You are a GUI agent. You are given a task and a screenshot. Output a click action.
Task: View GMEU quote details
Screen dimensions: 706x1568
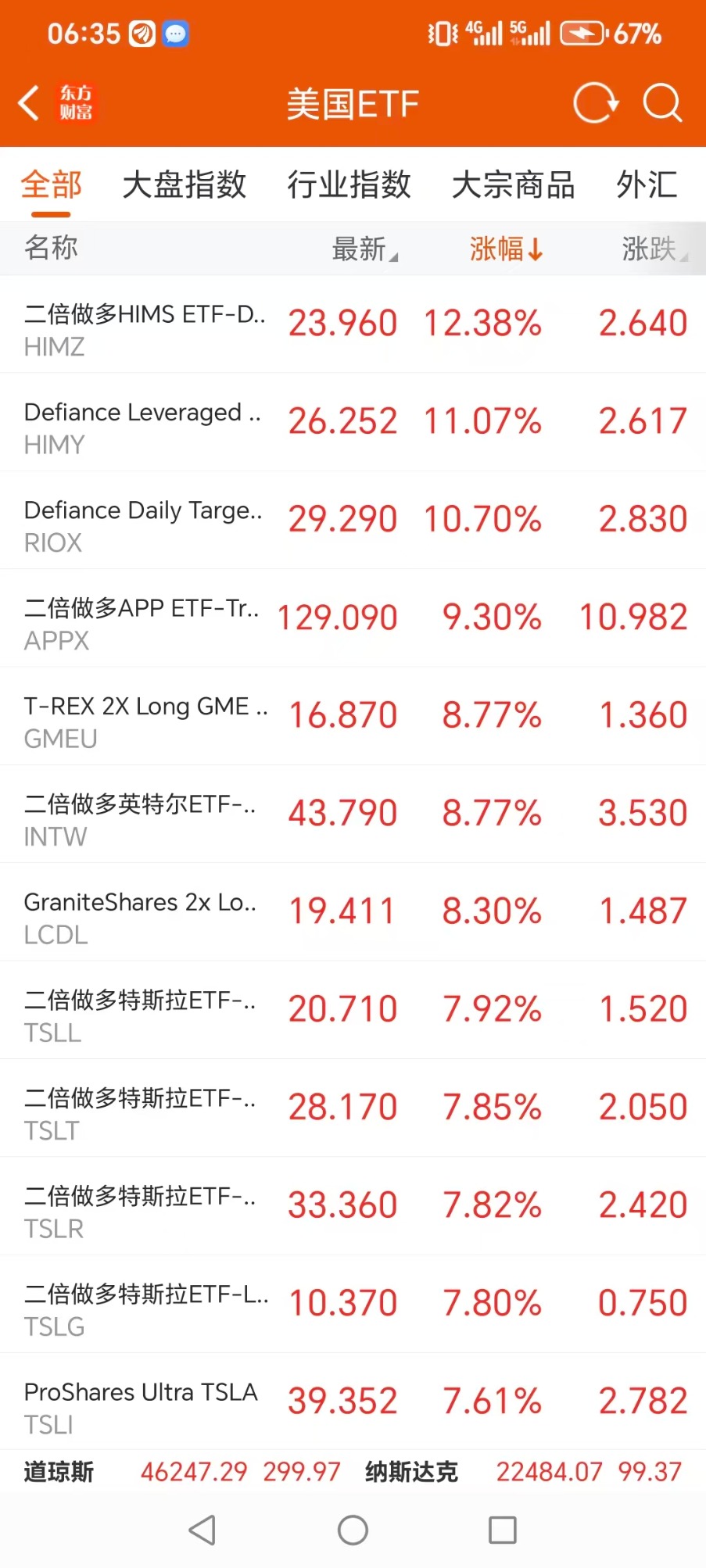coord(353,716)
